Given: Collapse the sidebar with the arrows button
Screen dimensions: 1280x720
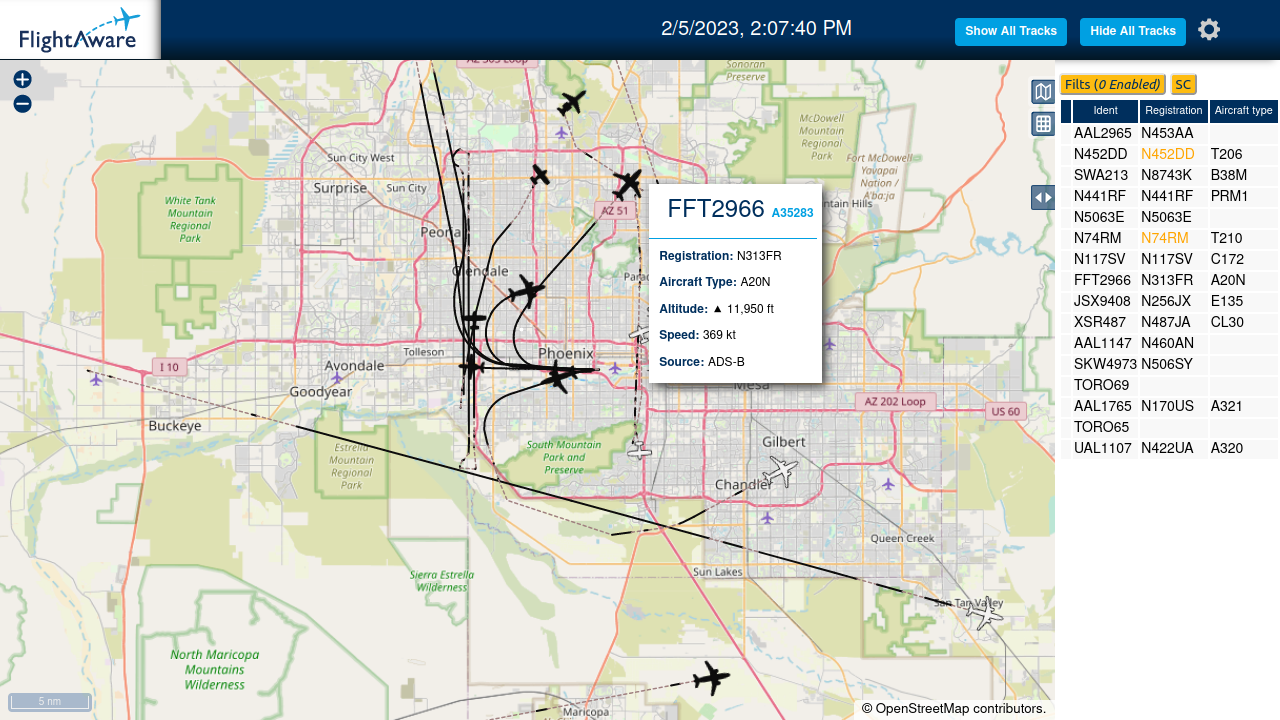Looking at the screenshot, I should (1043, 197).
